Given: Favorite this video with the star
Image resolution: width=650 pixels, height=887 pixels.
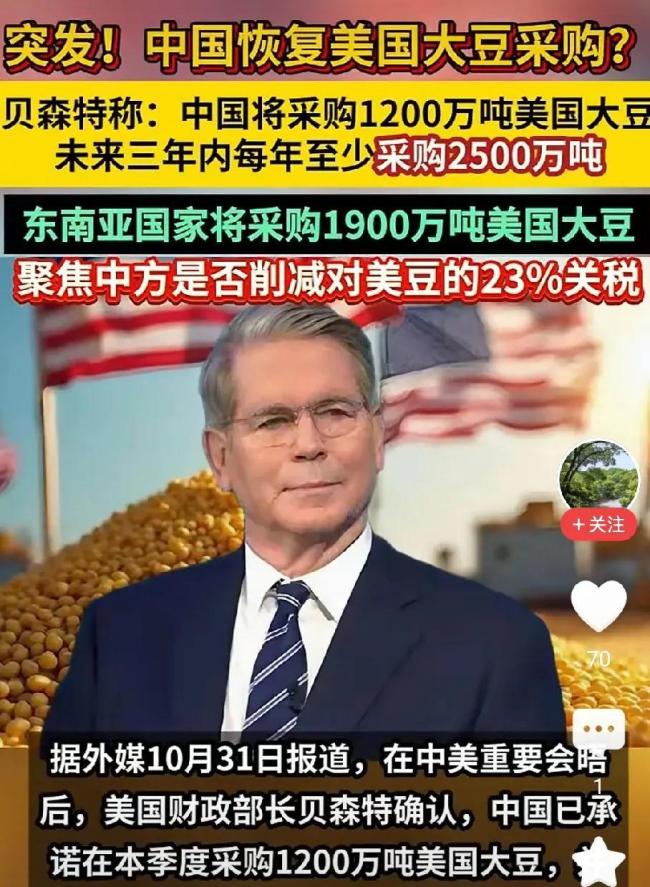Looking at the screenshot, I should pyautogui.click(x=600, y=861).
